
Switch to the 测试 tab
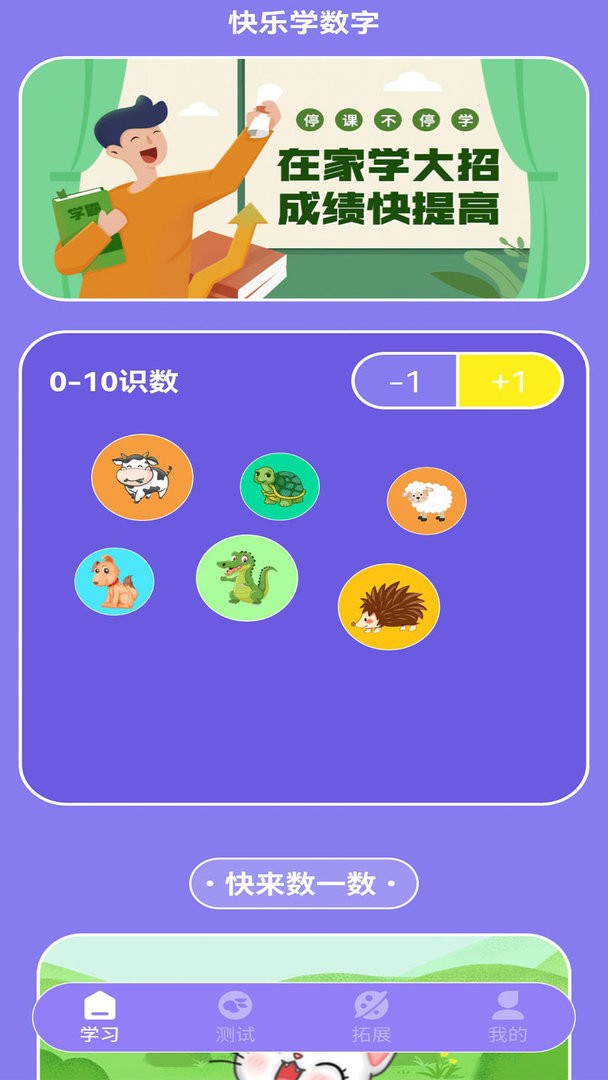(235, 1017)
